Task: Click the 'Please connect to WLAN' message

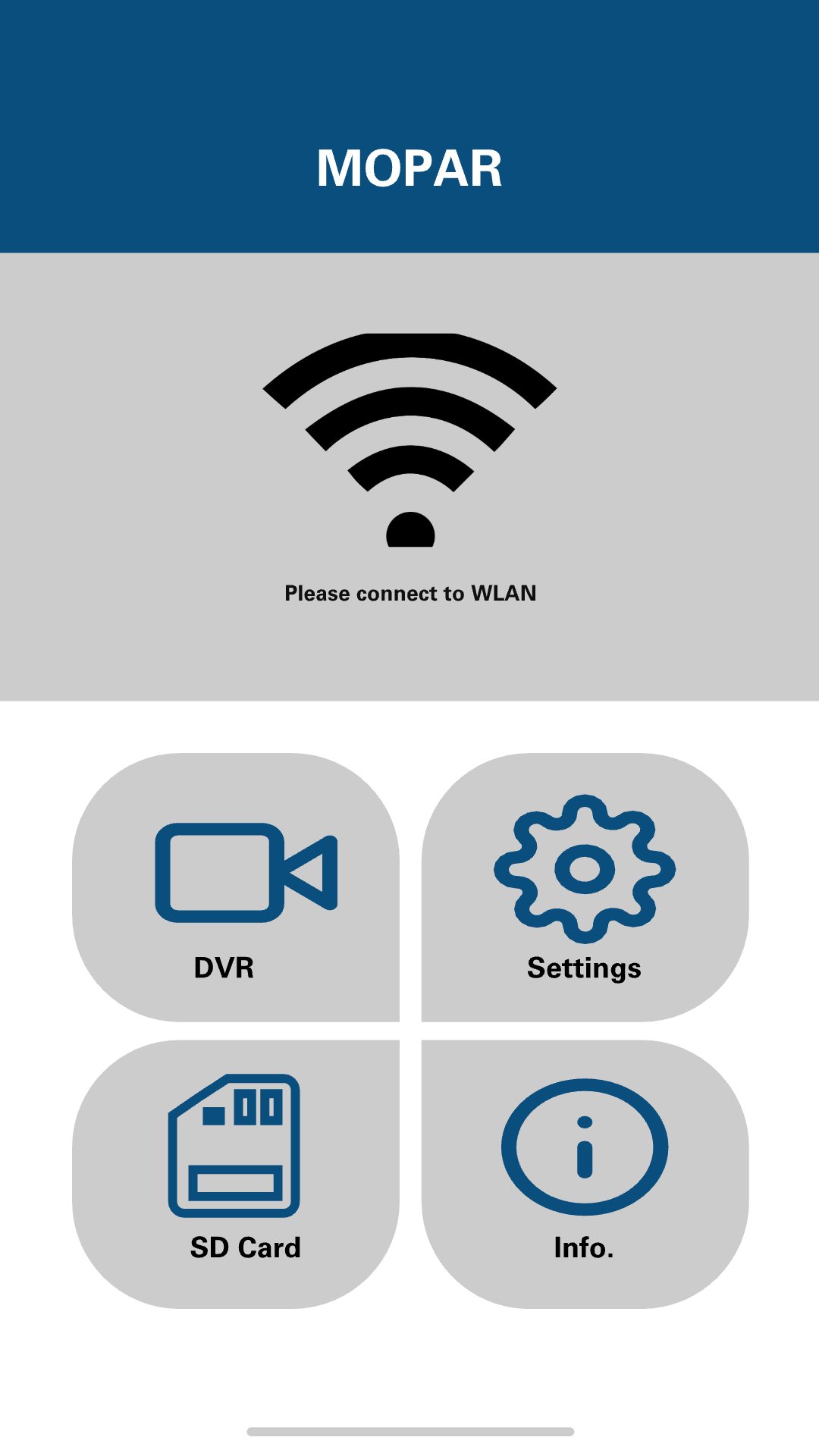Action: (409, 594)
